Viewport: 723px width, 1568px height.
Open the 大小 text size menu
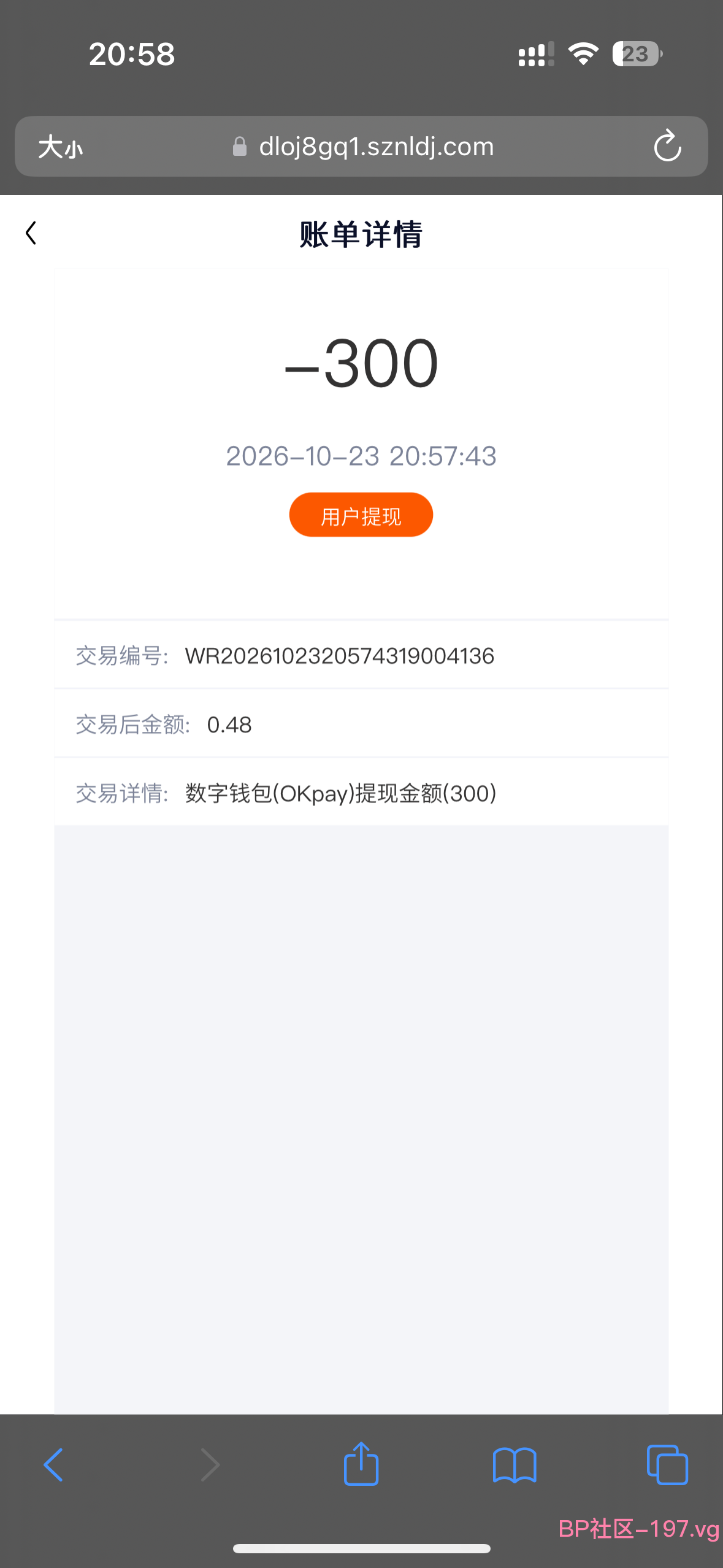(60, 147)
